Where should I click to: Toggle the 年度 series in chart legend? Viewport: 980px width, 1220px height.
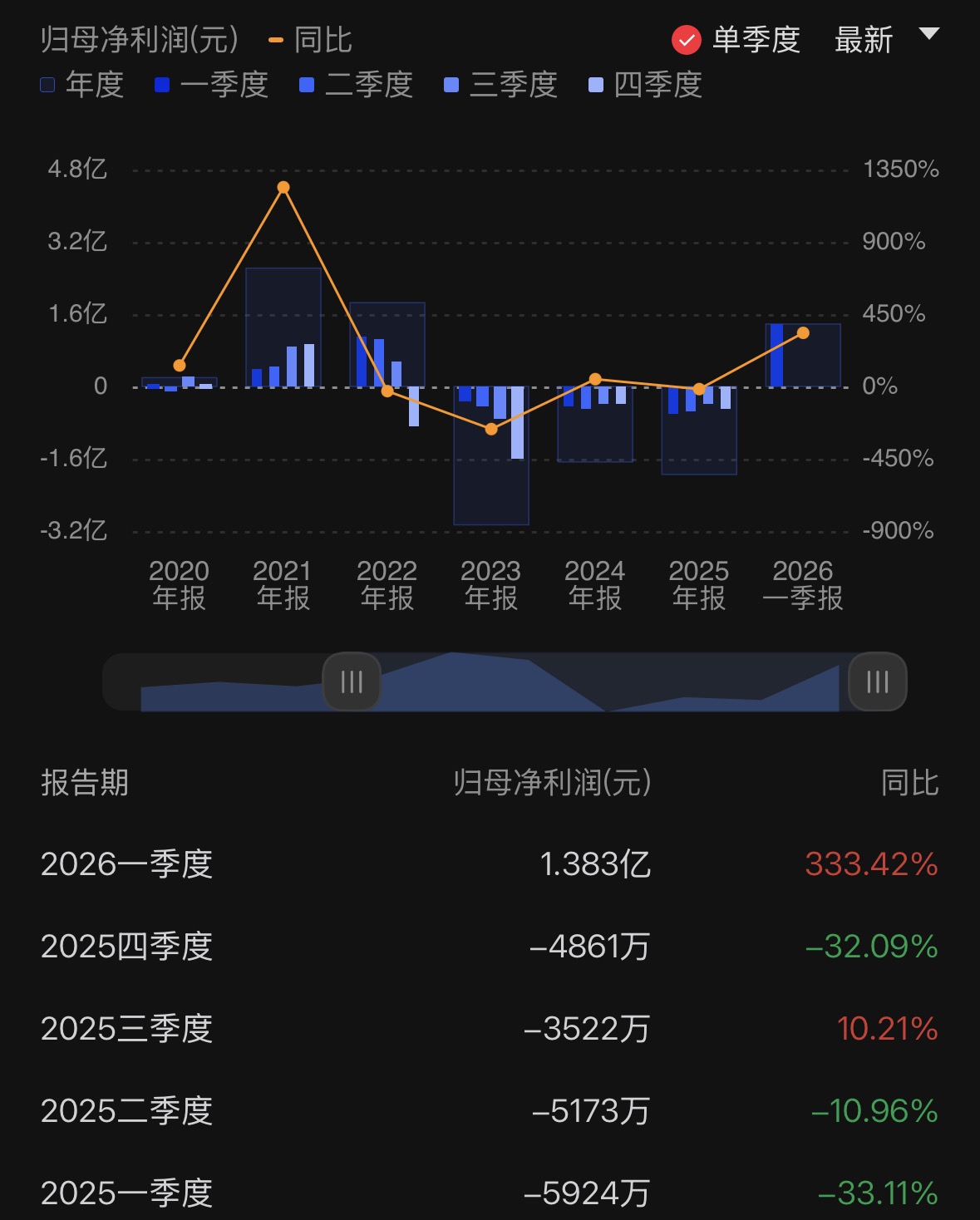82,85
